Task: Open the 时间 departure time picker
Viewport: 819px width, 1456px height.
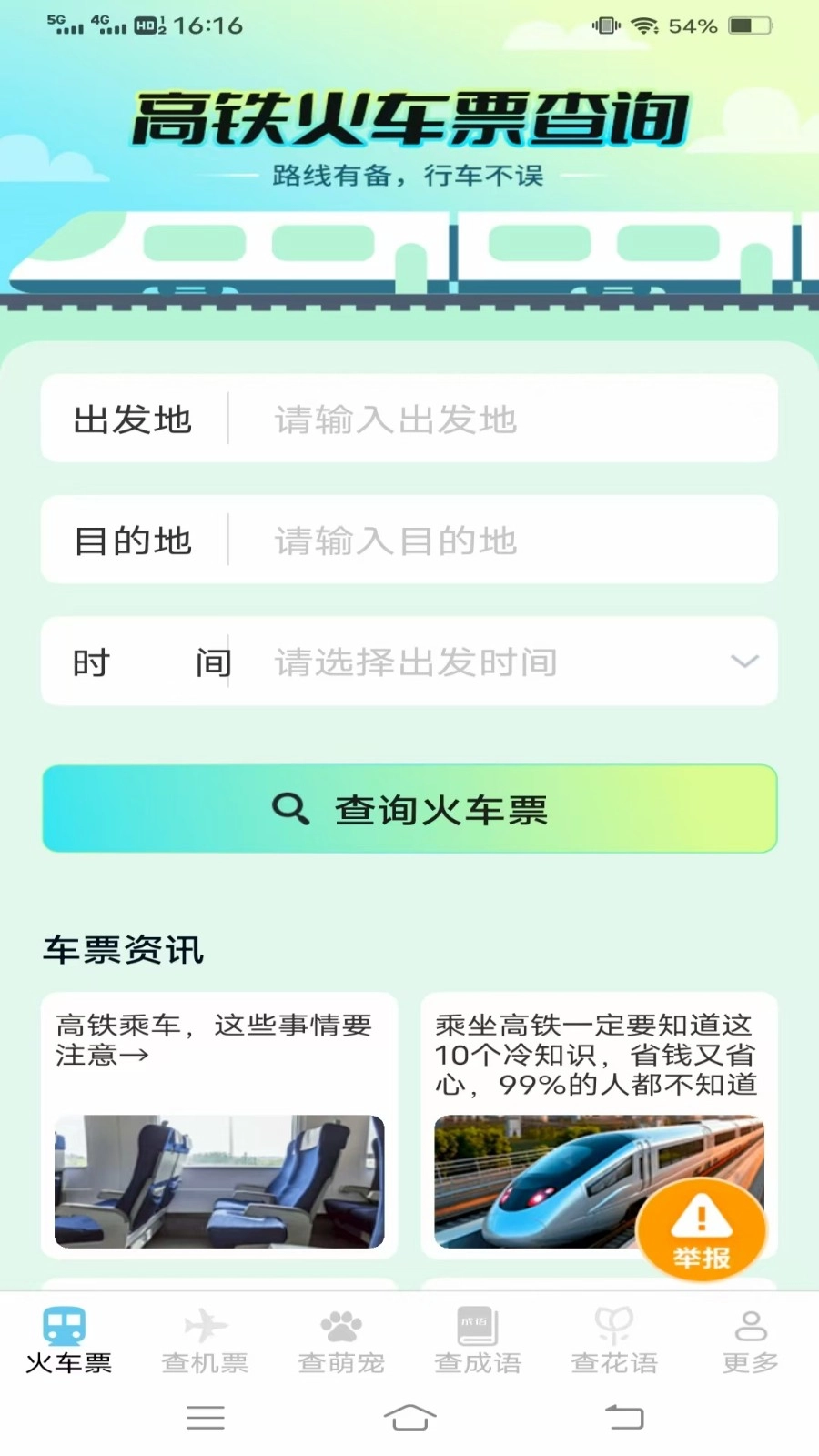Action: (x=500, y=662)
